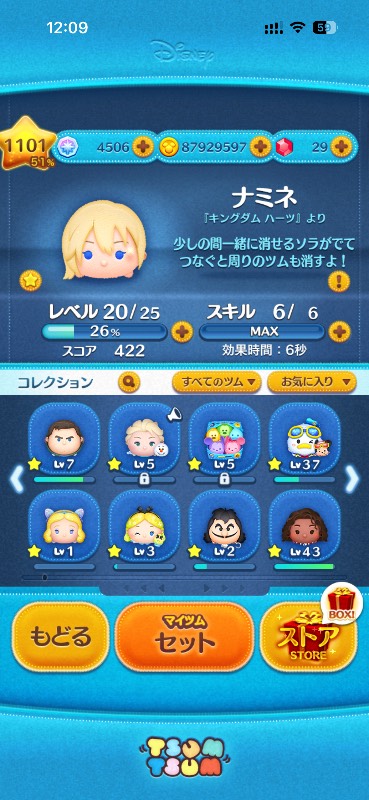
Task: Open collection search magnifier
Action: pos(129,381)
